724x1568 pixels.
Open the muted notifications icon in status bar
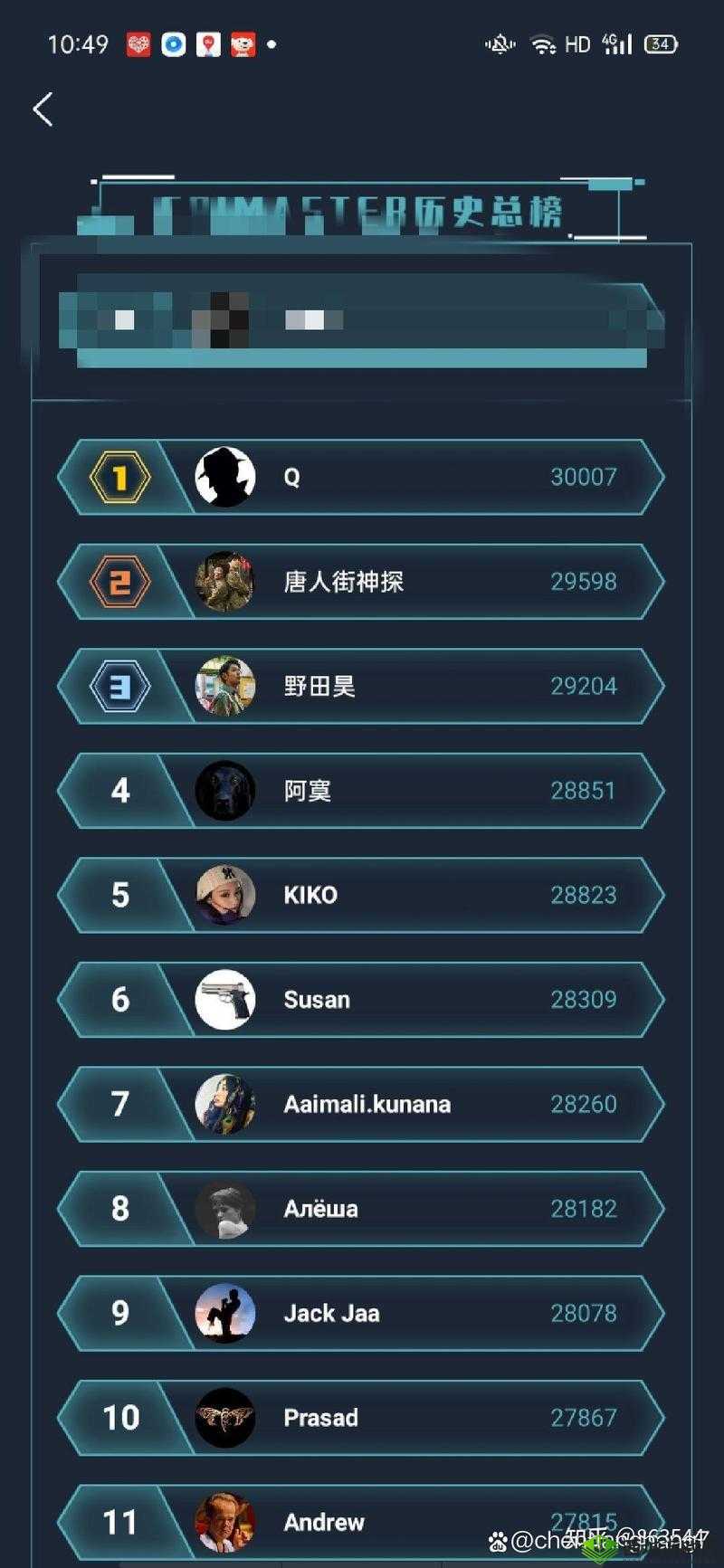point(499,43)
